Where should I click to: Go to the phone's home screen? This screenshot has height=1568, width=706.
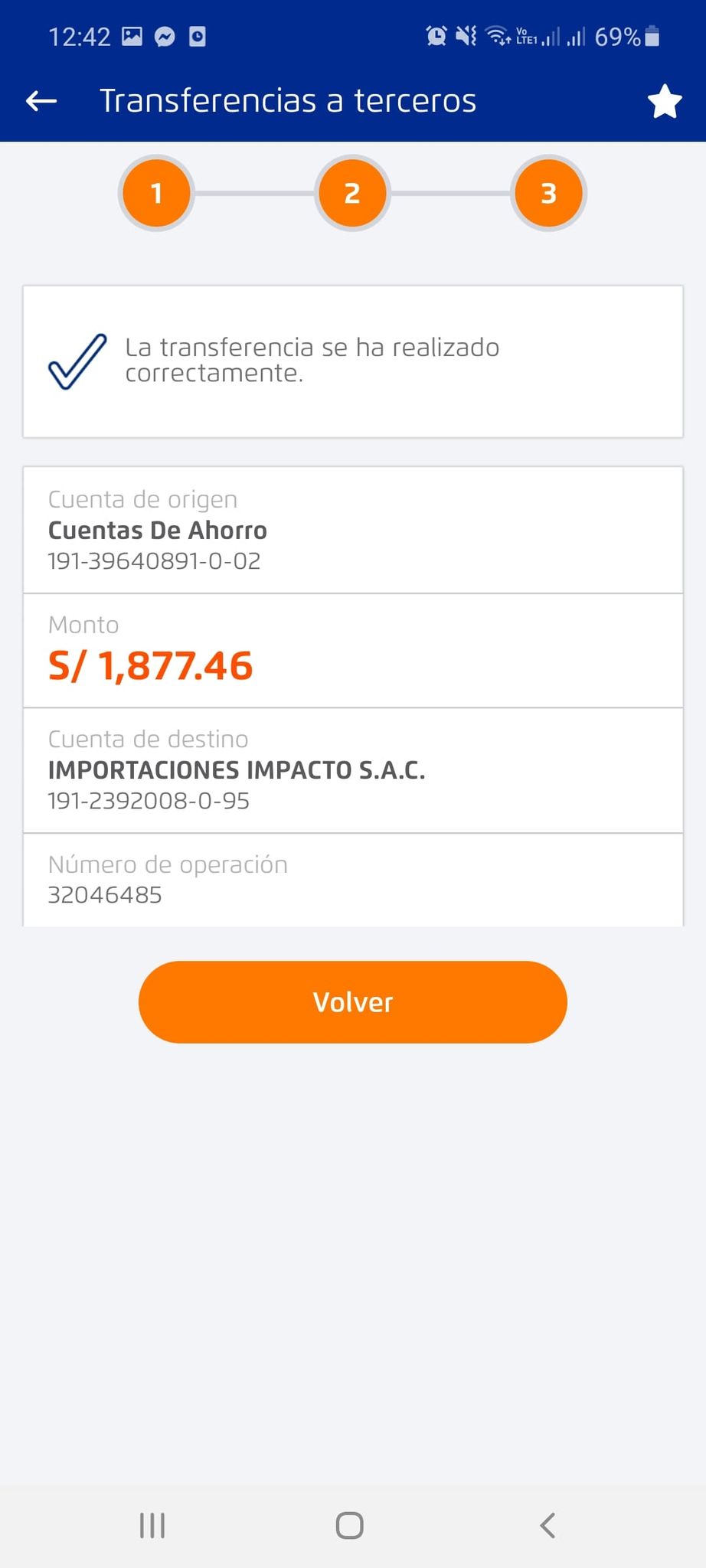(x=350, y=1525)
